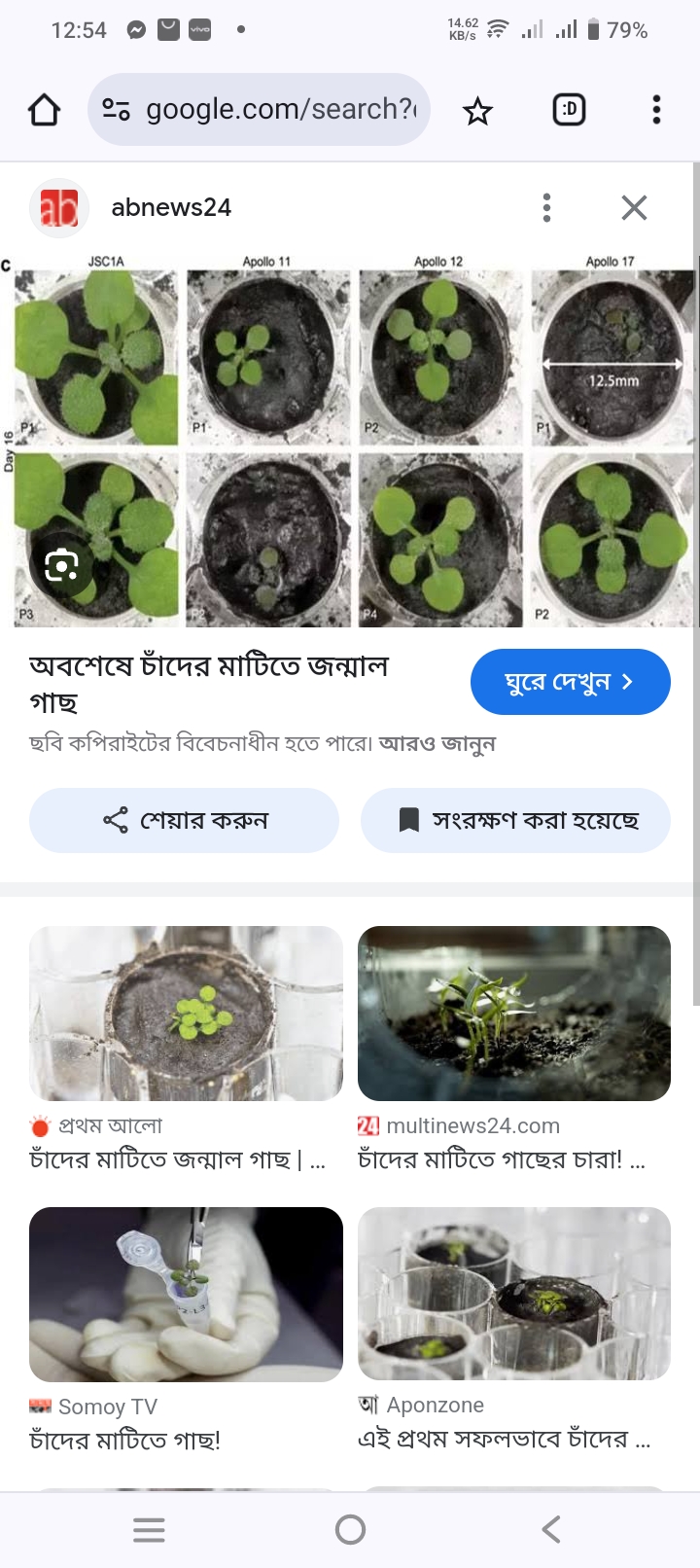
Task: Bookmark this page with the star icon
Action: pos(477,111)
